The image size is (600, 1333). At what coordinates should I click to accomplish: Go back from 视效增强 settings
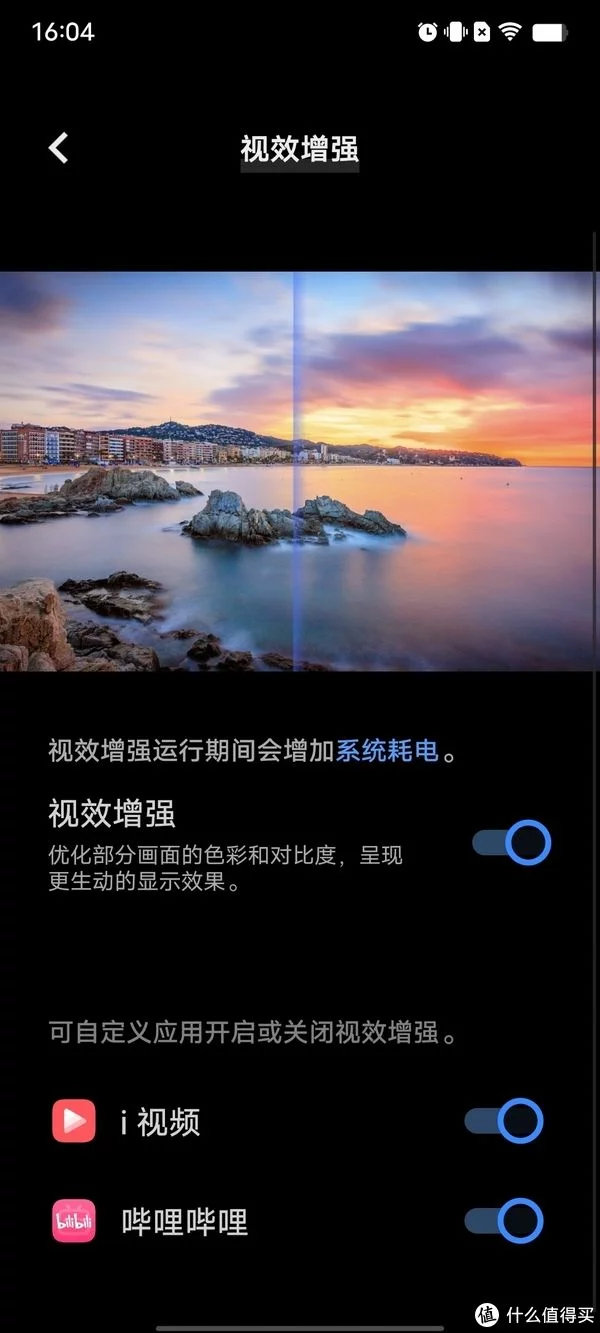pyautogui.click(x=59, y=148)
